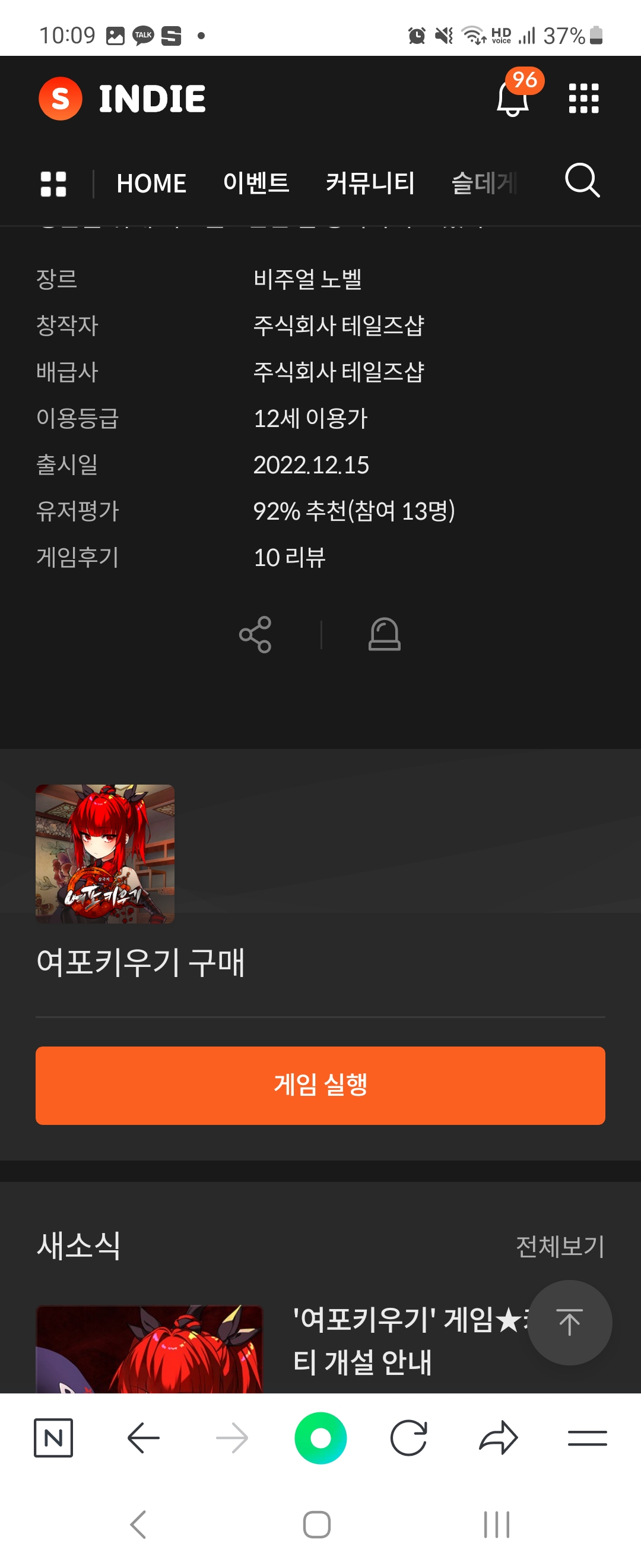Switch to the 이벤트 tab

256,182
